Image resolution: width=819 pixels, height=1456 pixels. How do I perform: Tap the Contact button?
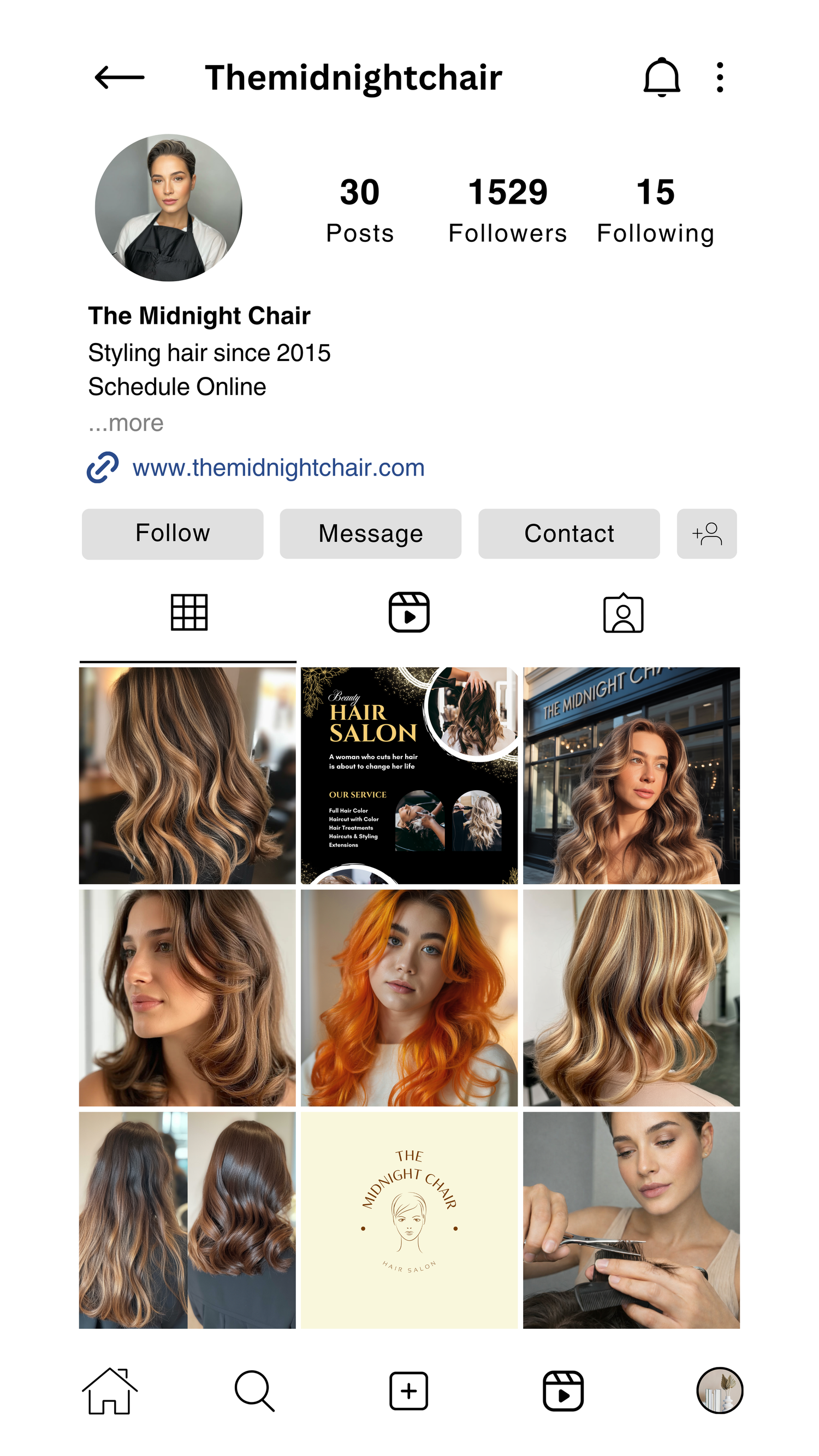click(x=569, y=534)
